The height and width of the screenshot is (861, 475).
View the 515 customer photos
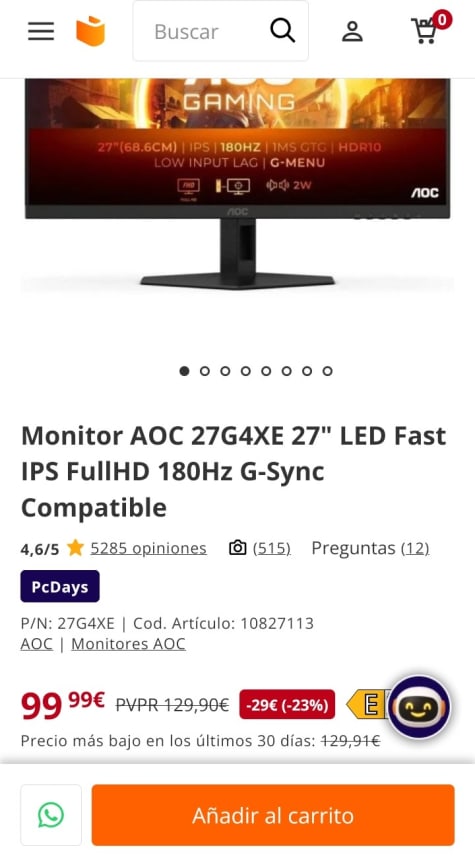pos(259,548)
